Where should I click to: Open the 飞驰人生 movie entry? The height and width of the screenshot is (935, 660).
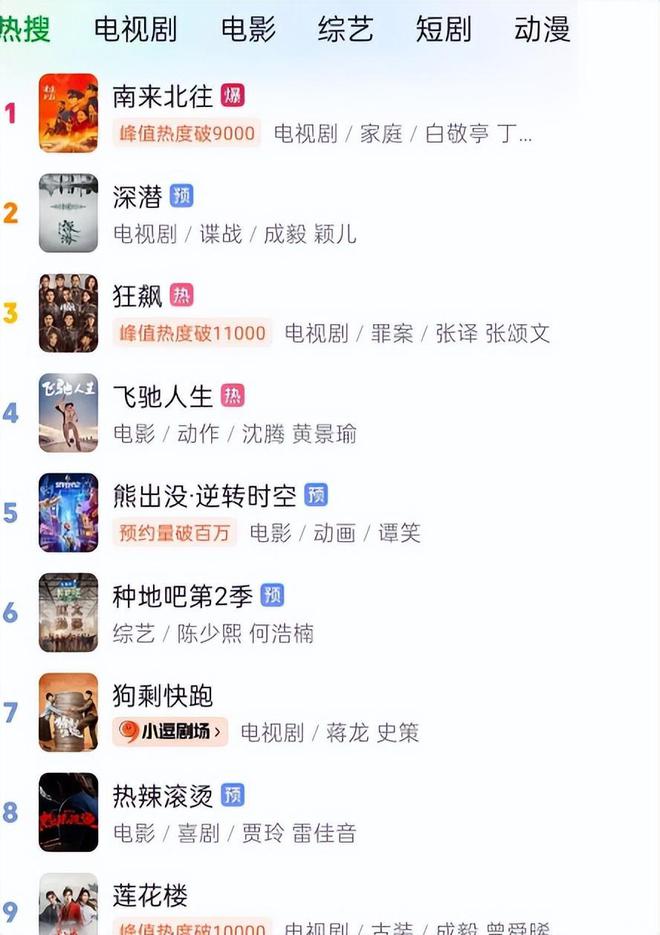tap(162, 396)
